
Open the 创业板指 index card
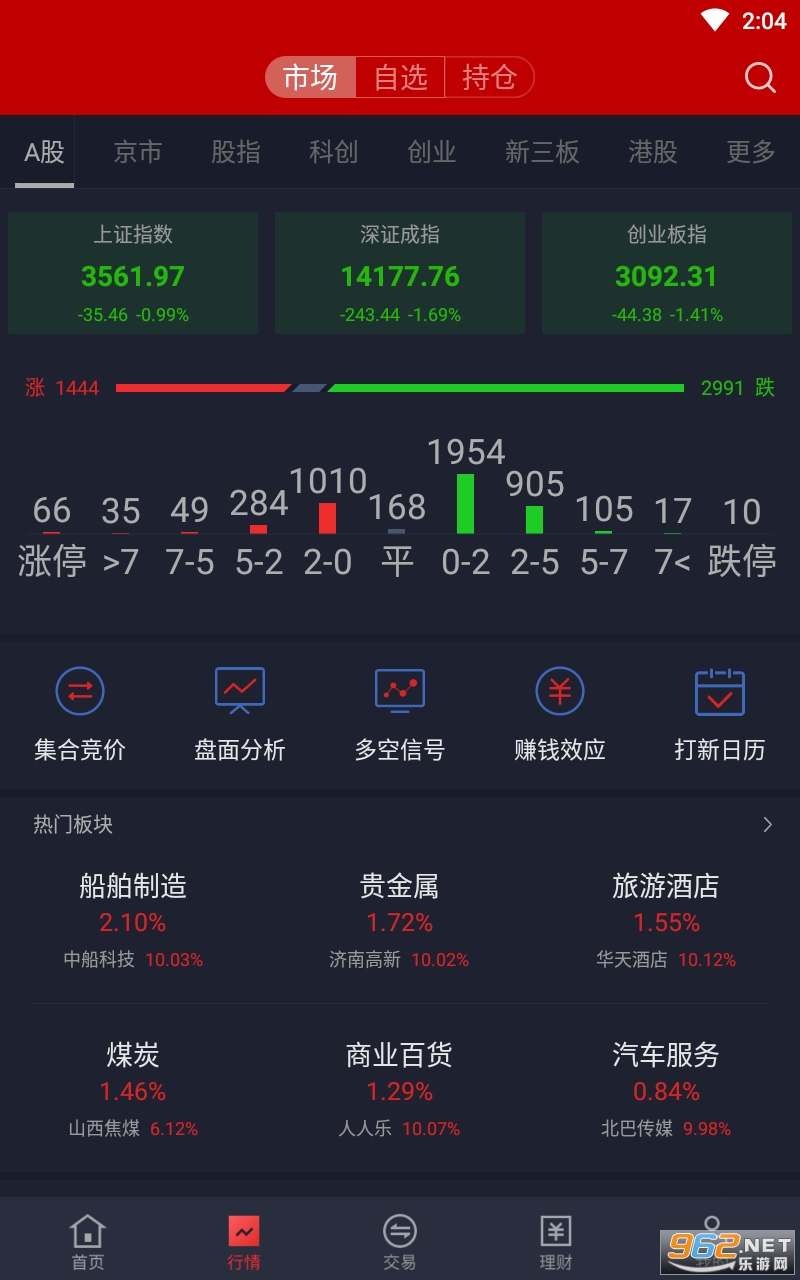[667, 273]
